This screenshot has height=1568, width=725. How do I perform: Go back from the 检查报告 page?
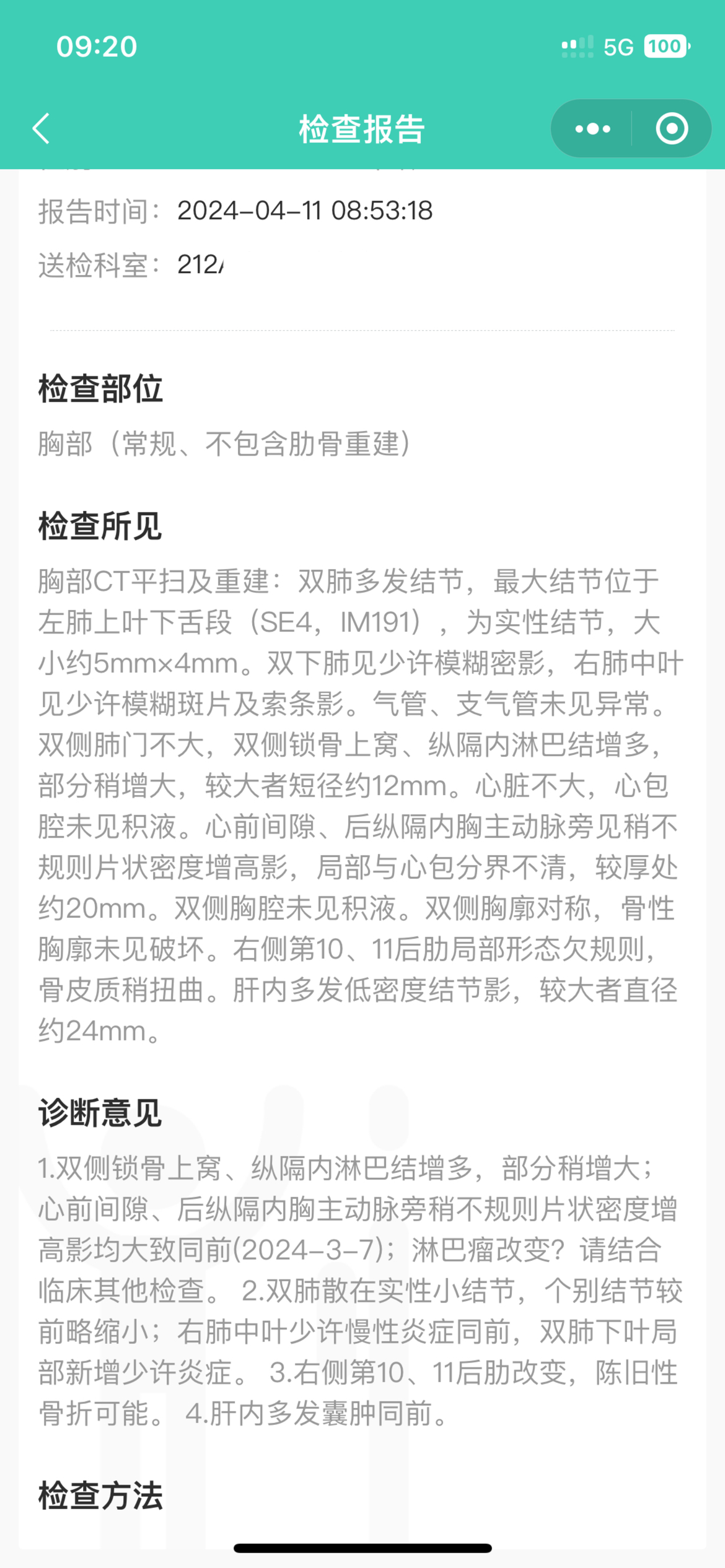pos(41,129)
